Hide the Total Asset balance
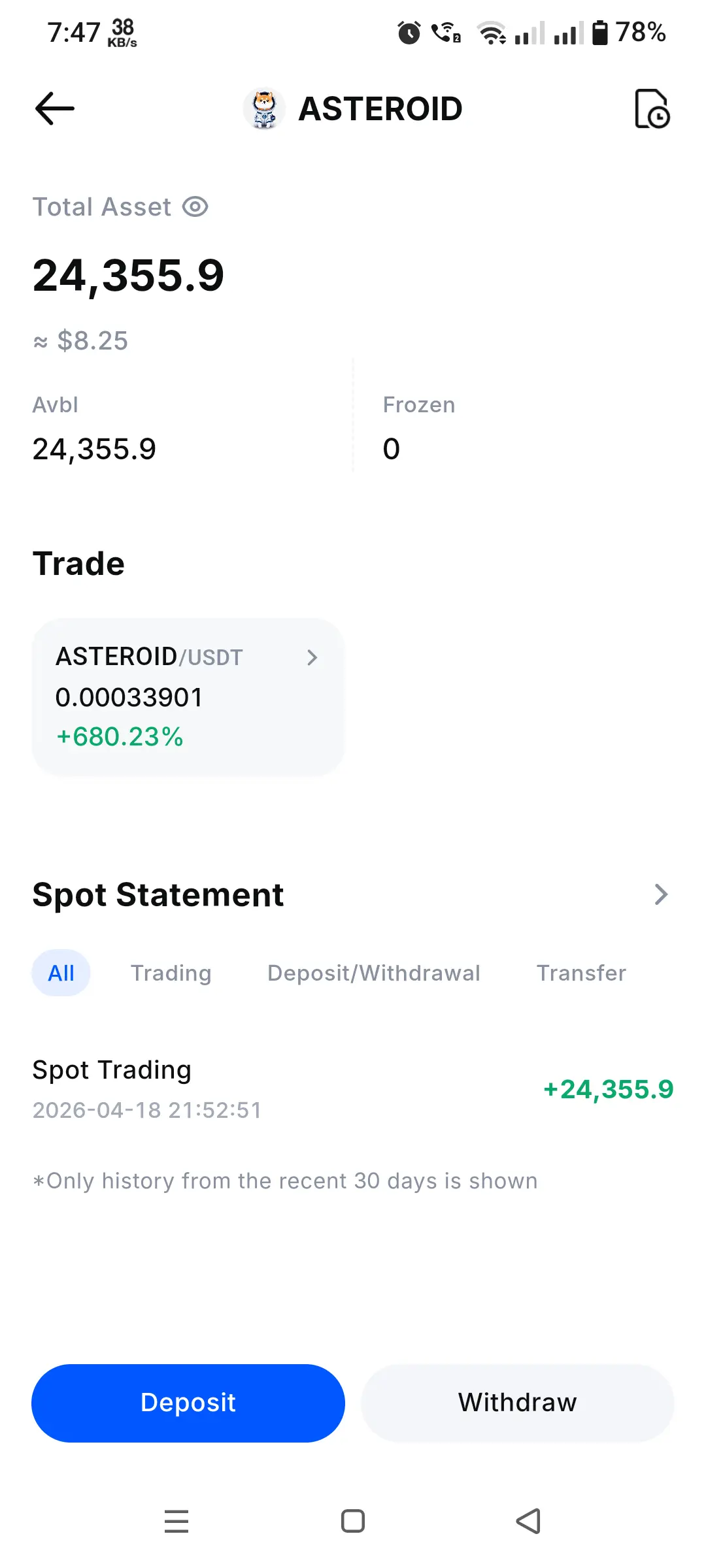 195,207
